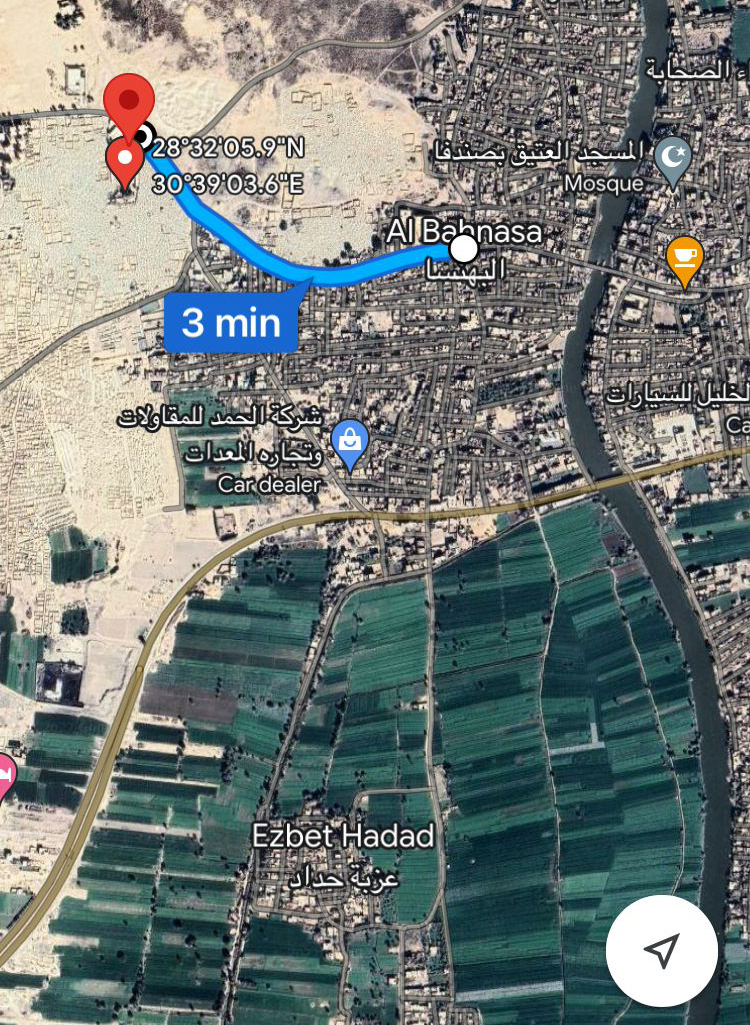Open the pink hotel marker
The height and width of the screenshot is (1025, 750).
point(5,775)
